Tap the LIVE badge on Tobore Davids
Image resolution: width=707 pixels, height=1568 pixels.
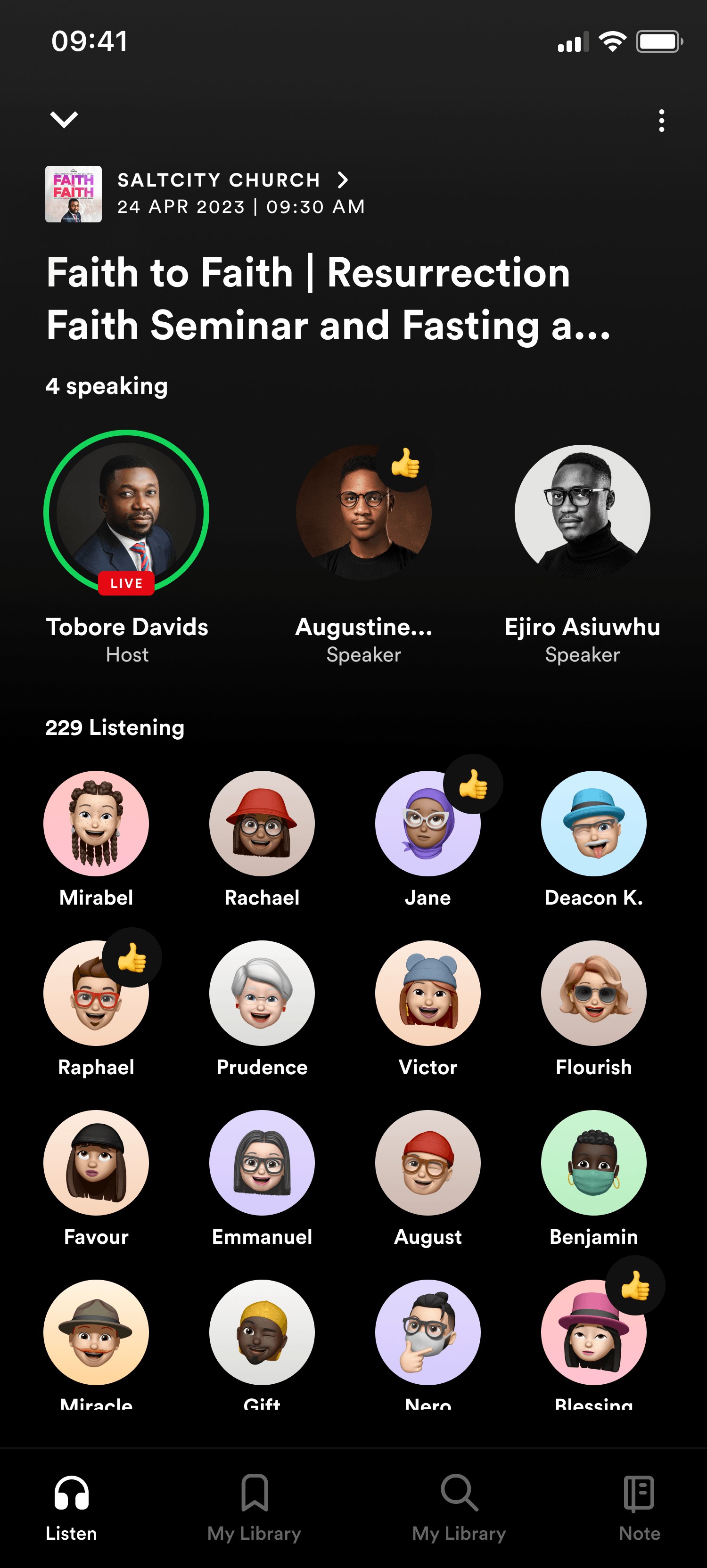(x=126, y=583)
